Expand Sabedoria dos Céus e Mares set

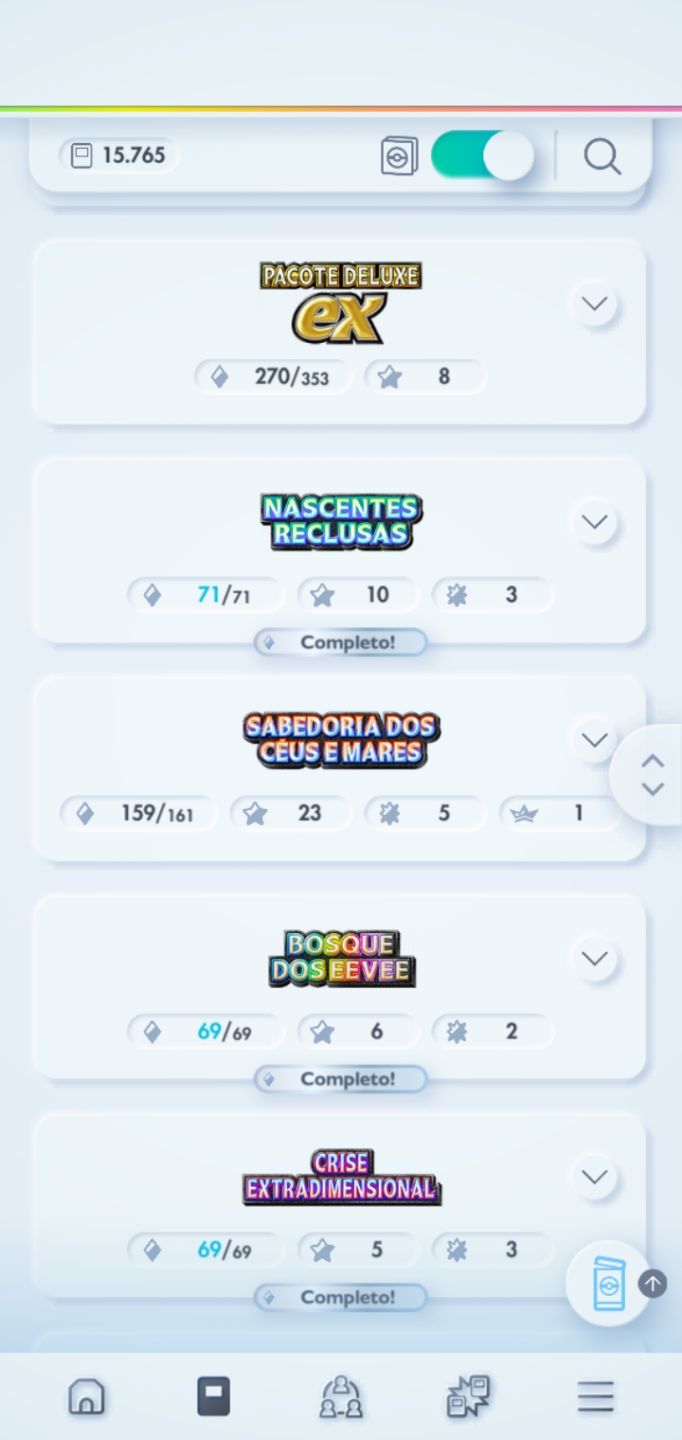595,739
